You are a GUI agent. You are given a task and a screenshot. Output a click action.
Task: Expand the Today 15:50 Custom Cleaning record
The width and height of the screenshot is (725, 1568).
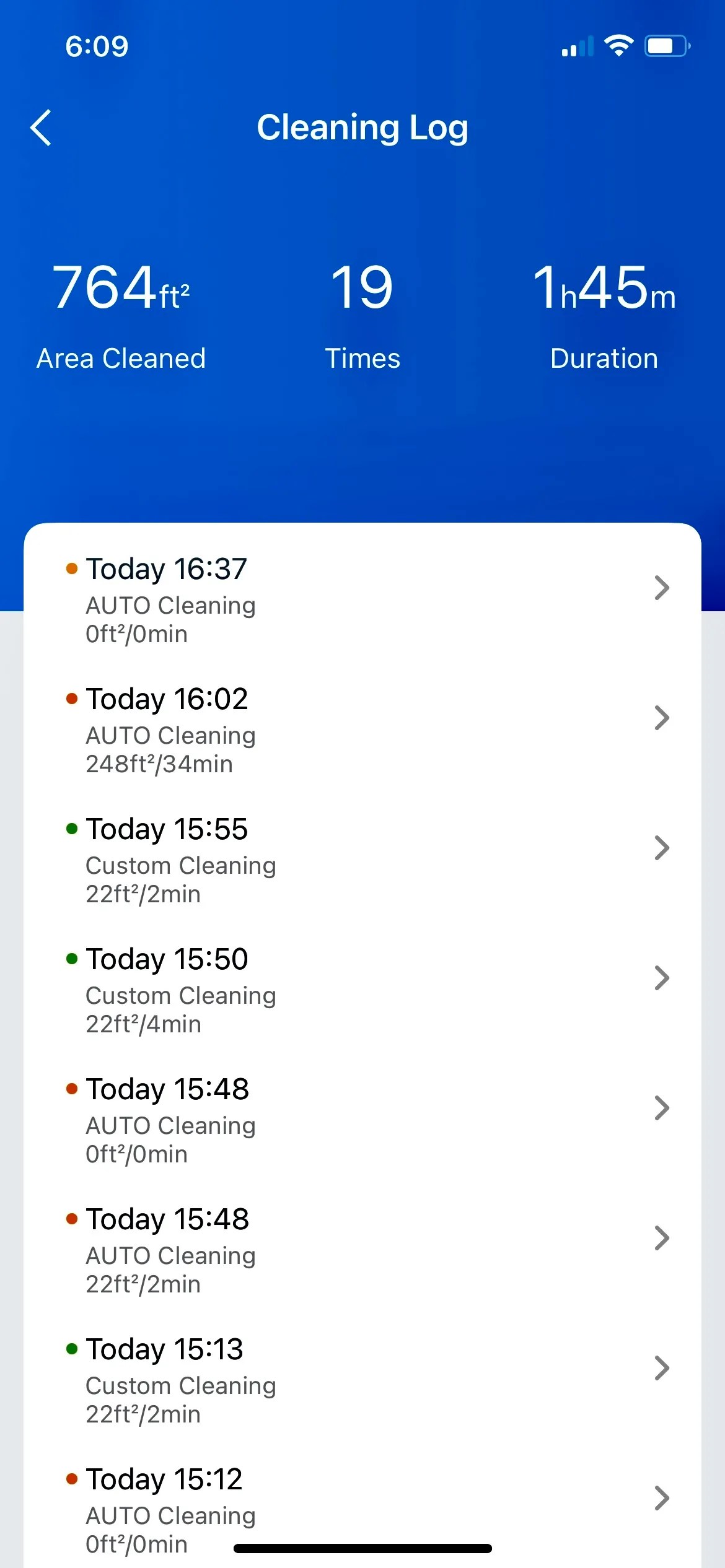663,978
